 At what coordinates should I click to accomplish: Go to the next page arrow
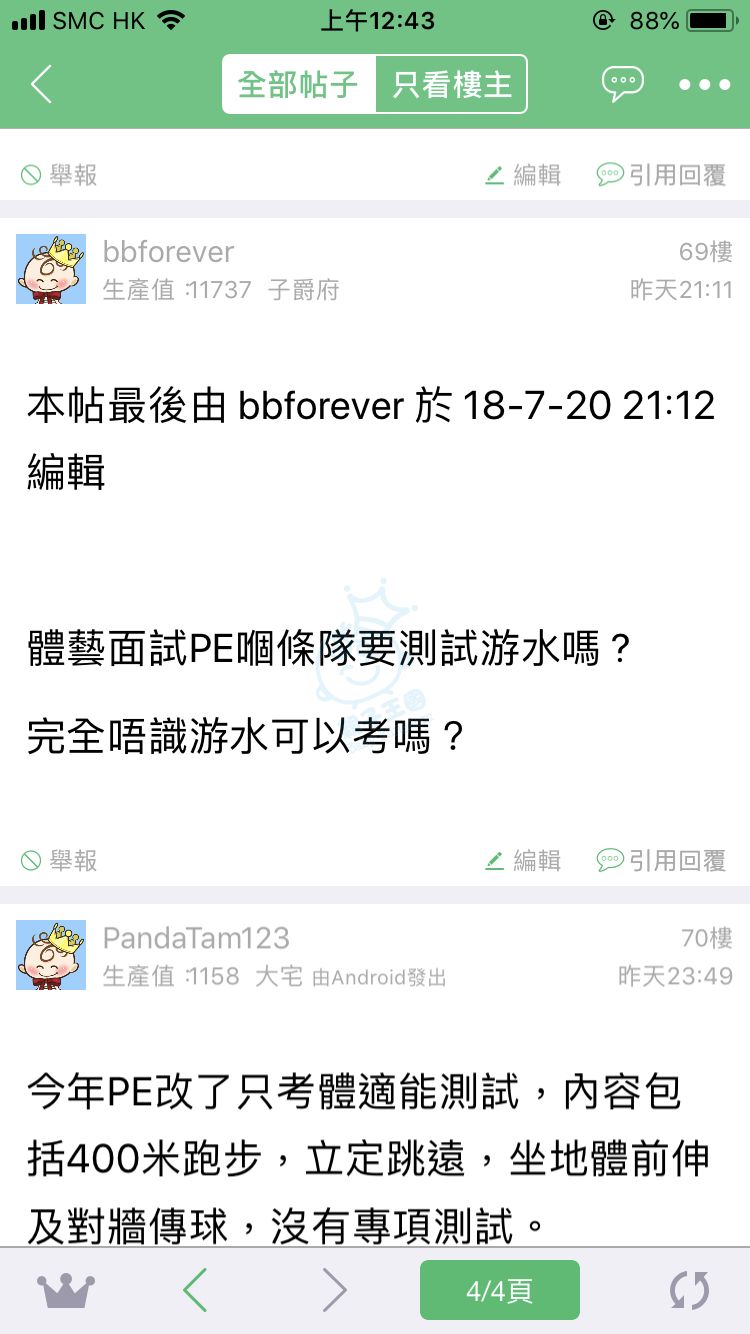pos(334,1291)
